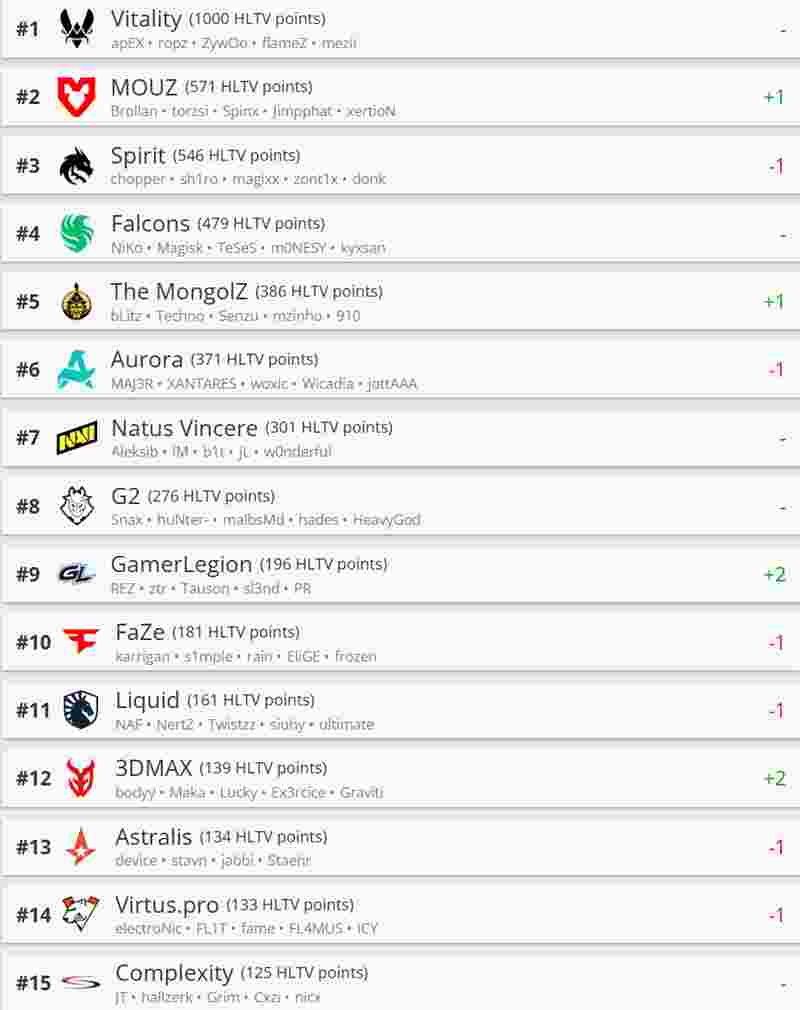Tap the 3DMAX ranking row
This screenshot has width=800, height=1010.
pyautogui.click(x=400, y=778)
